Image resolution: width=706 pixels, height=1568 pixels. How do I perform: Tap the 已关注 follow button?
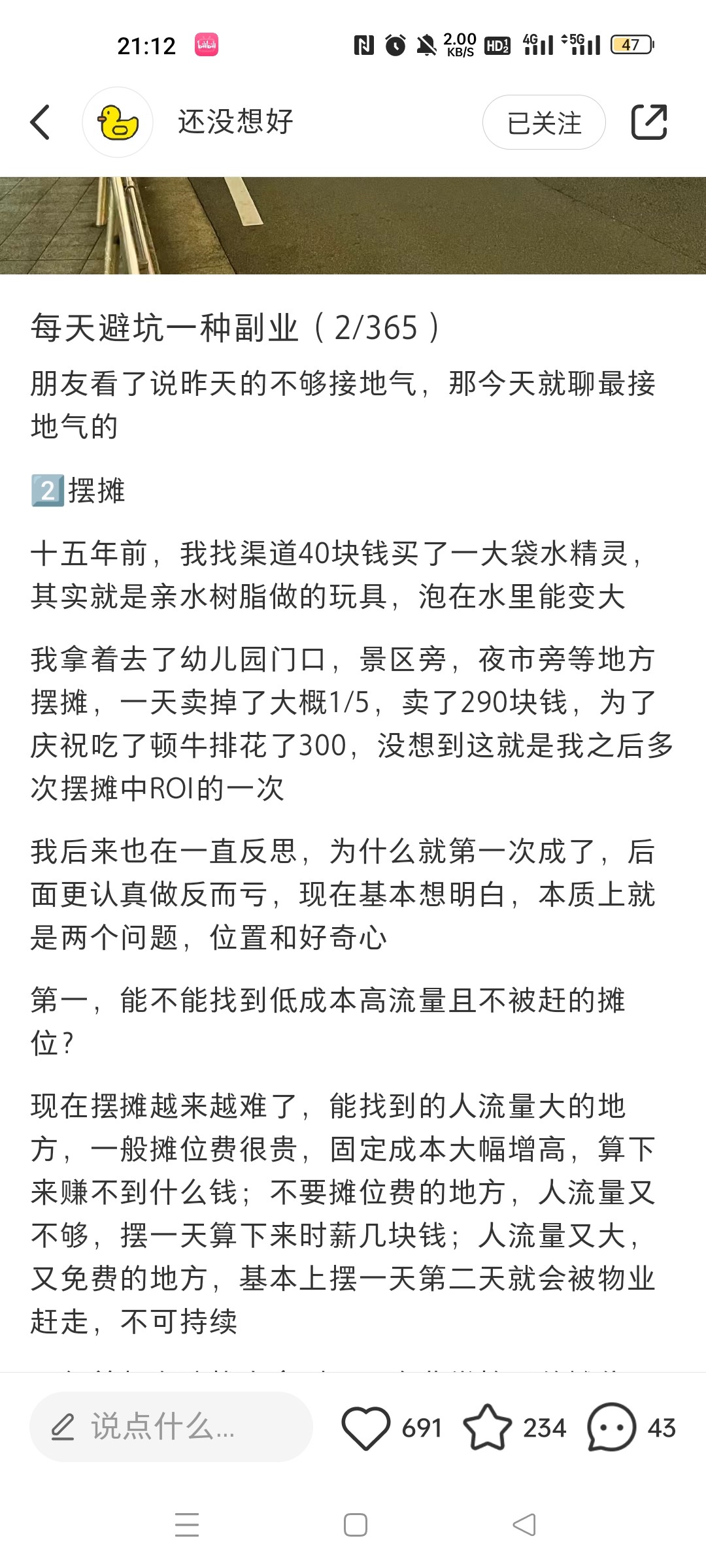coord(544,122)
